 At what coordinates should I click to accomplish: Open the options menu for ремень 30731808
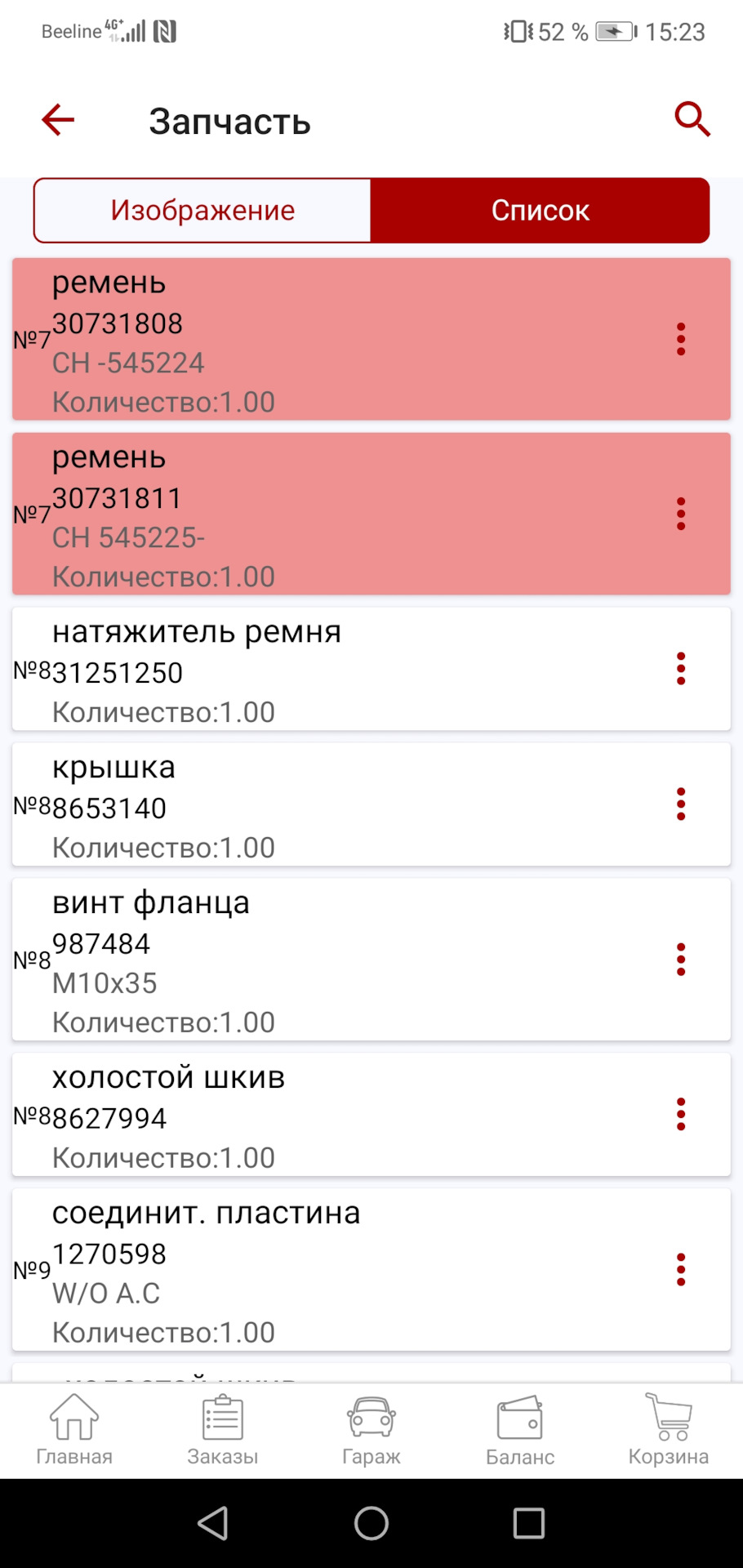click(x=682, y=339)
